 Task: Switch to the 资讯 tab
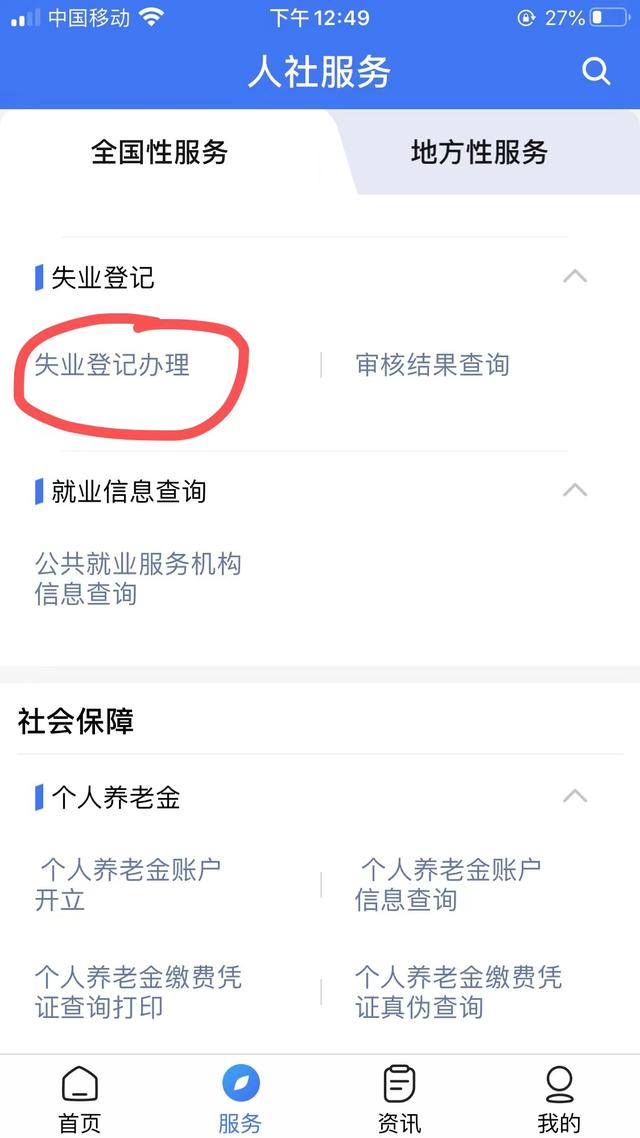399,1099
